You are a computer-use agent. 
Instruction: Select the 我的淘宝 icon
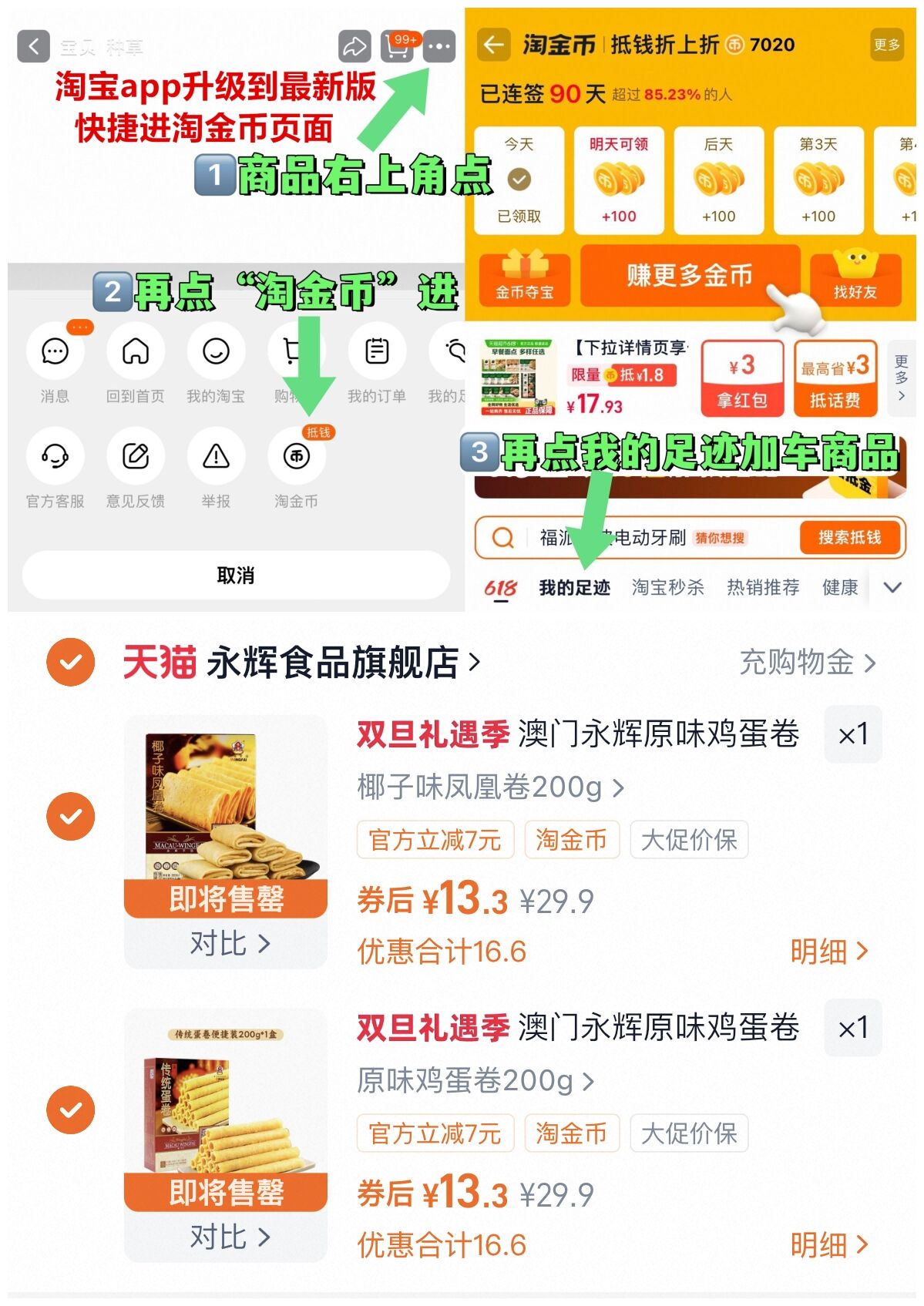(217, 351)
